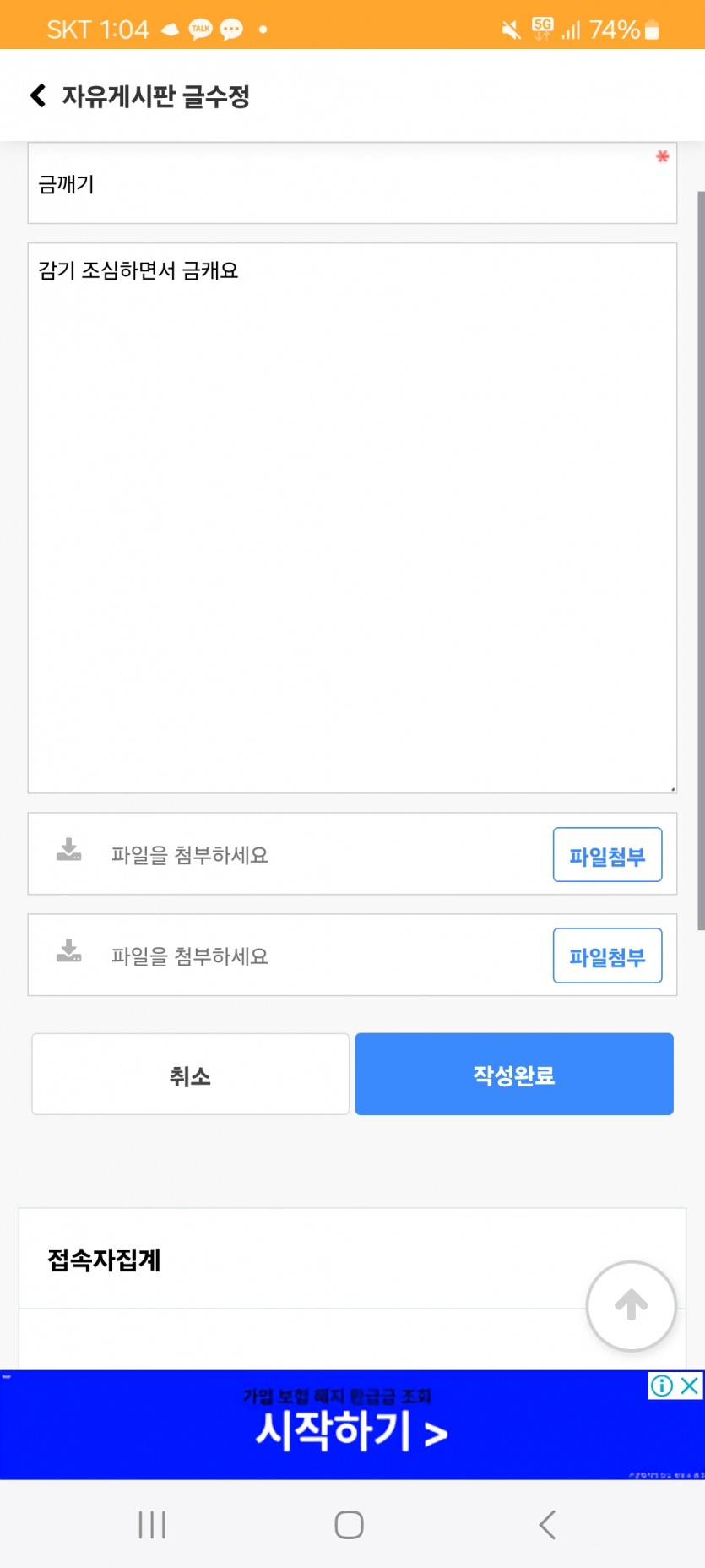Tap the first 파일첨부 button
Image resolution: width=705 pixels, height=1568 pixels.
point(607,855)
